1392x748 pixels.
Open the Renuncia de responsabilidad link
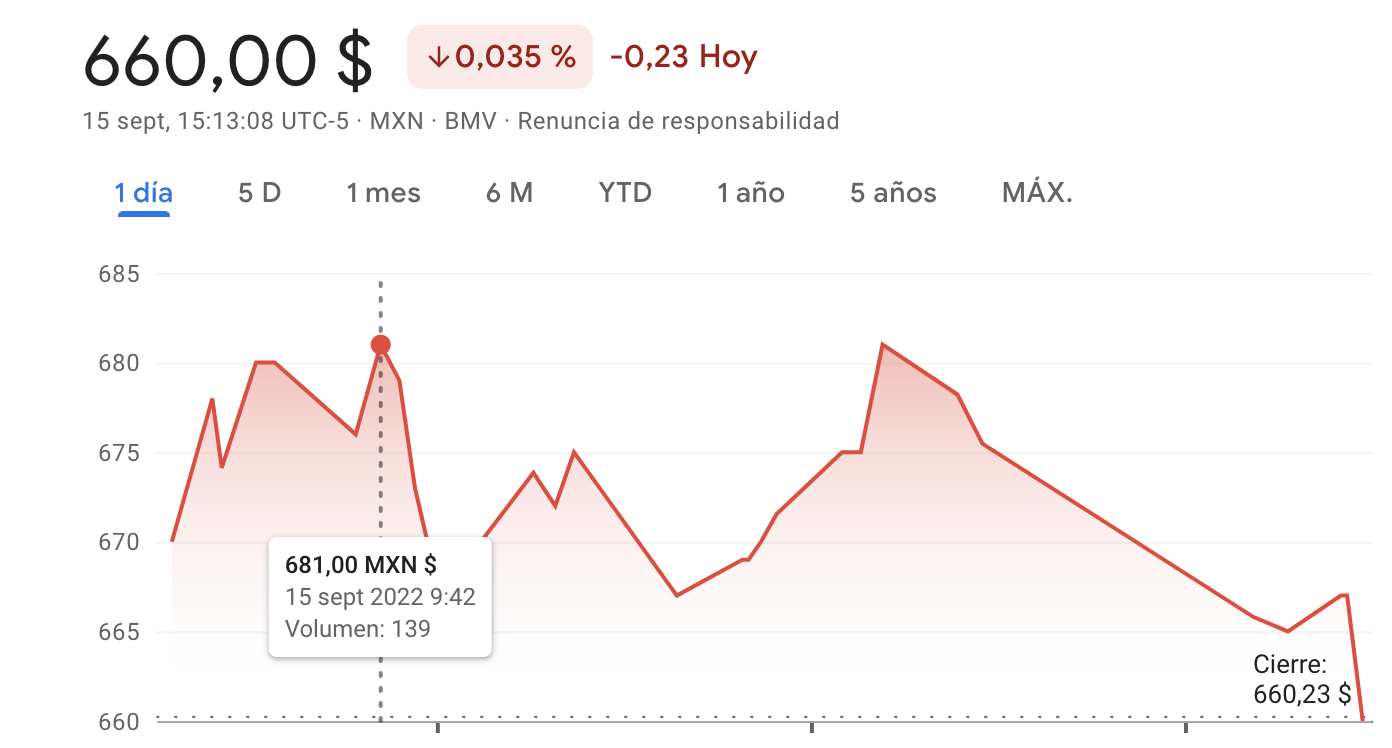[678, 122]
